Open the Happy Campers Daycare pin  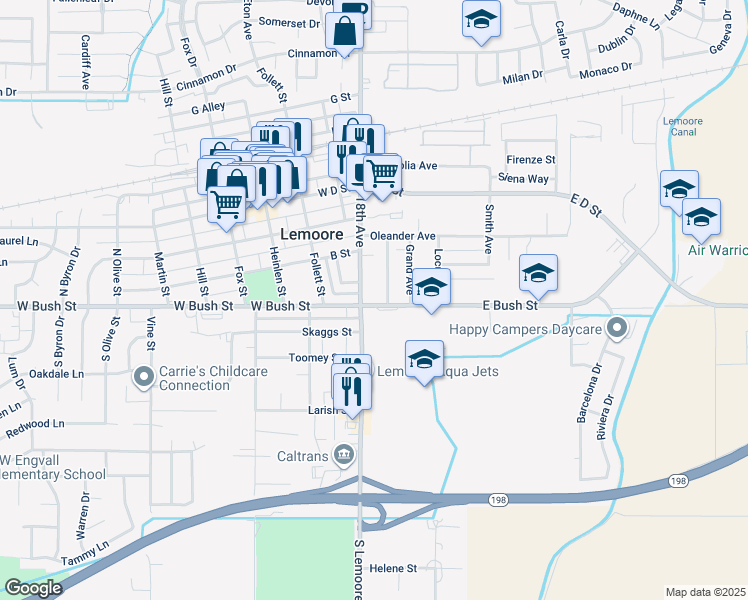click(x=617, y=329)
